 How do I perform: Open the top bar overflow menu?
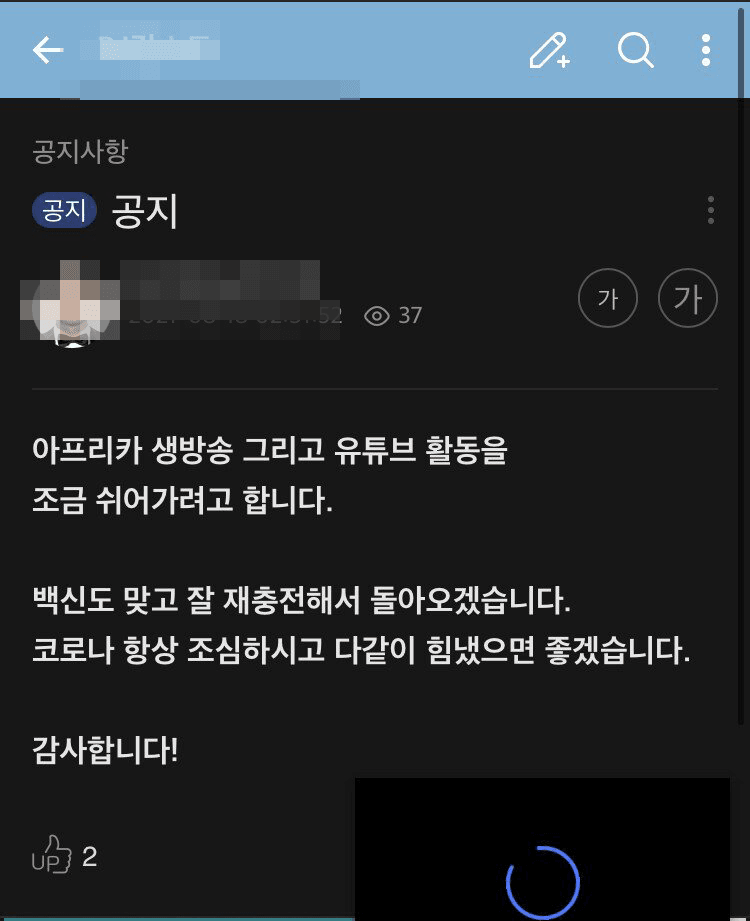pyautogui.click(x=706, y=50)
